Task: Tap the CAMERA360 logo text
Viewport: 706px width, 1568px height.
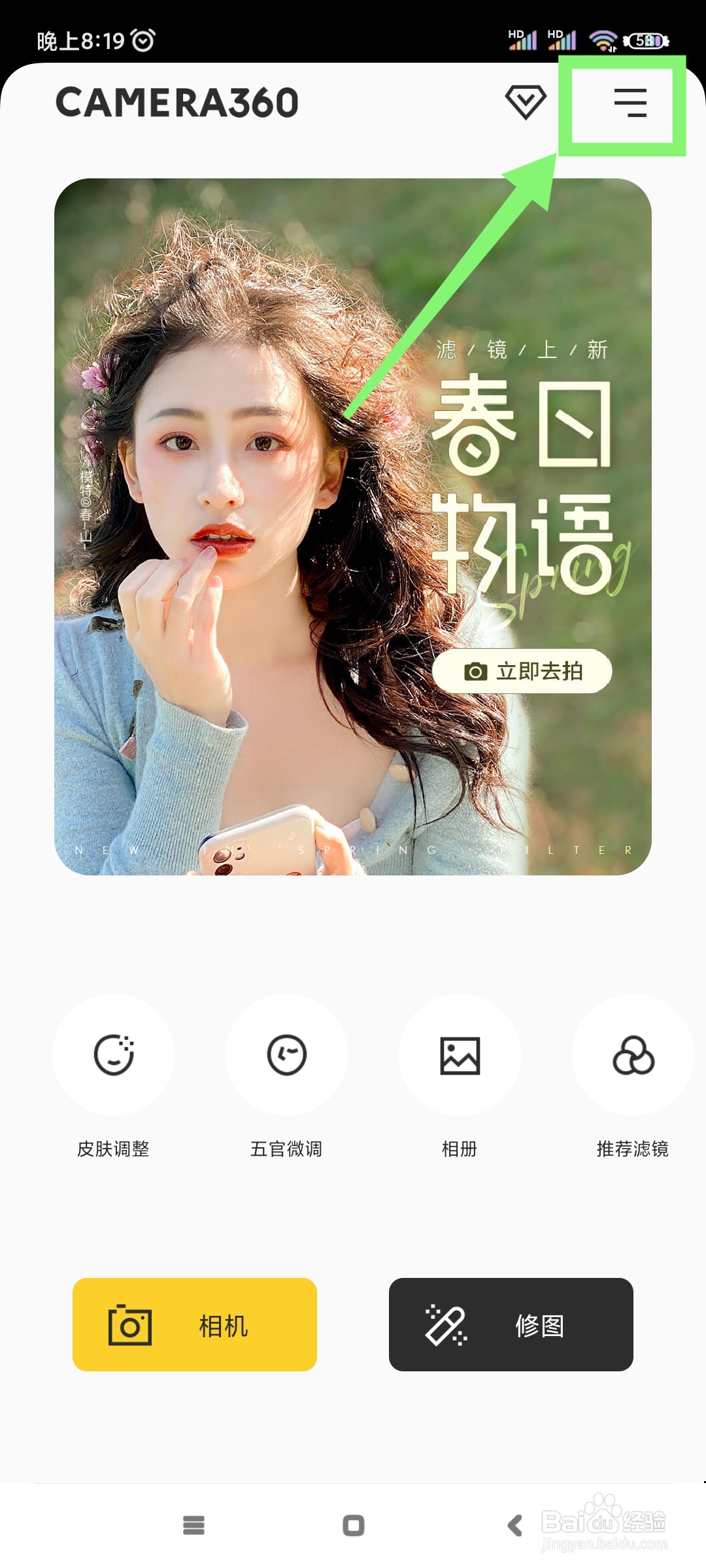Action: click(x=178, y=101)
